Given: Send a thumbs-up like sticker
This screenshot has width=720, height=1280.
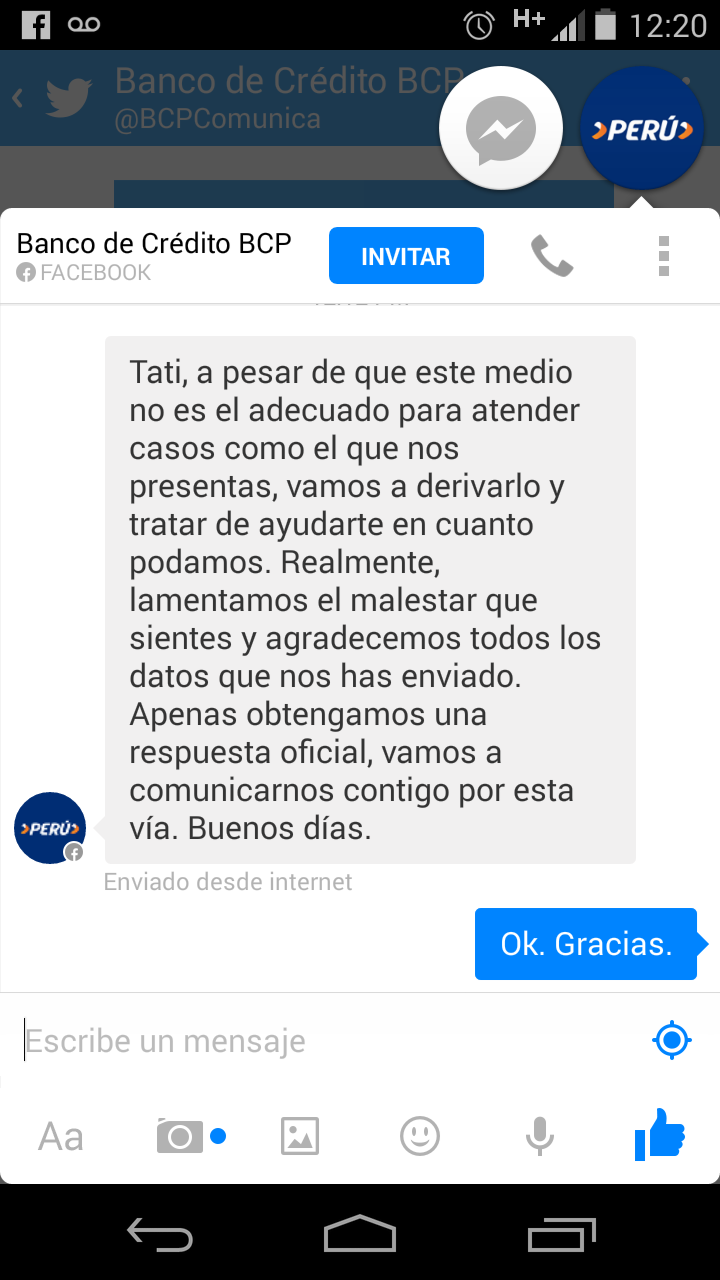Looking at the screenshot, I should [659, 1136].
